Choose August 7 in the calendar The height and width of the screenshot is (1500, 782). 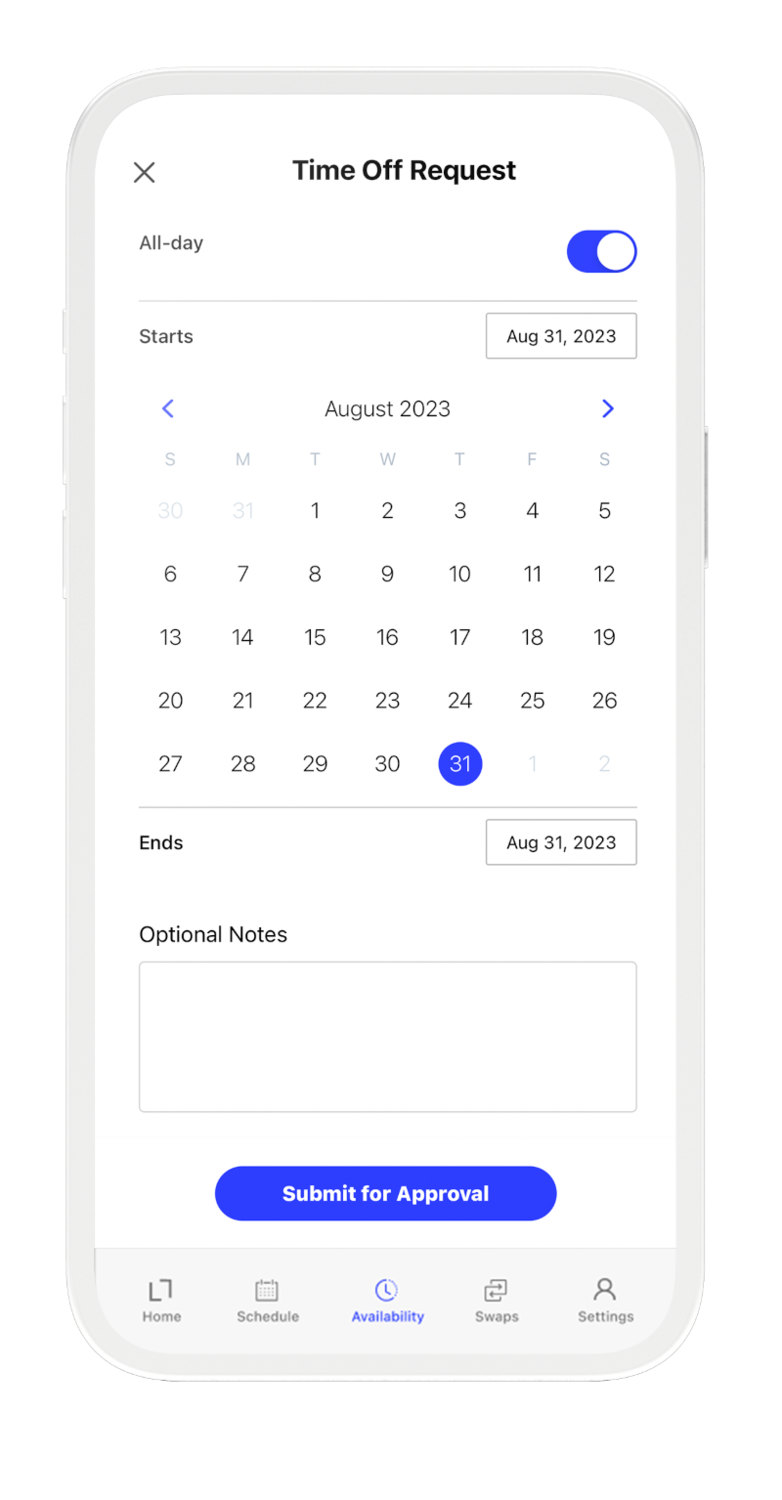click(243, 574)
